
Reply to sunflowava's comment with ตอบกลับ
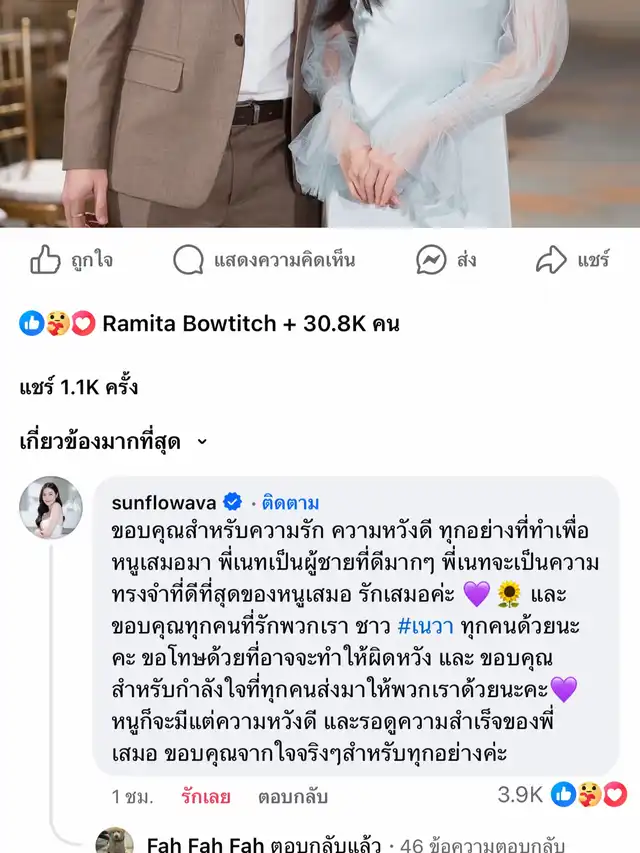(293, 797)
